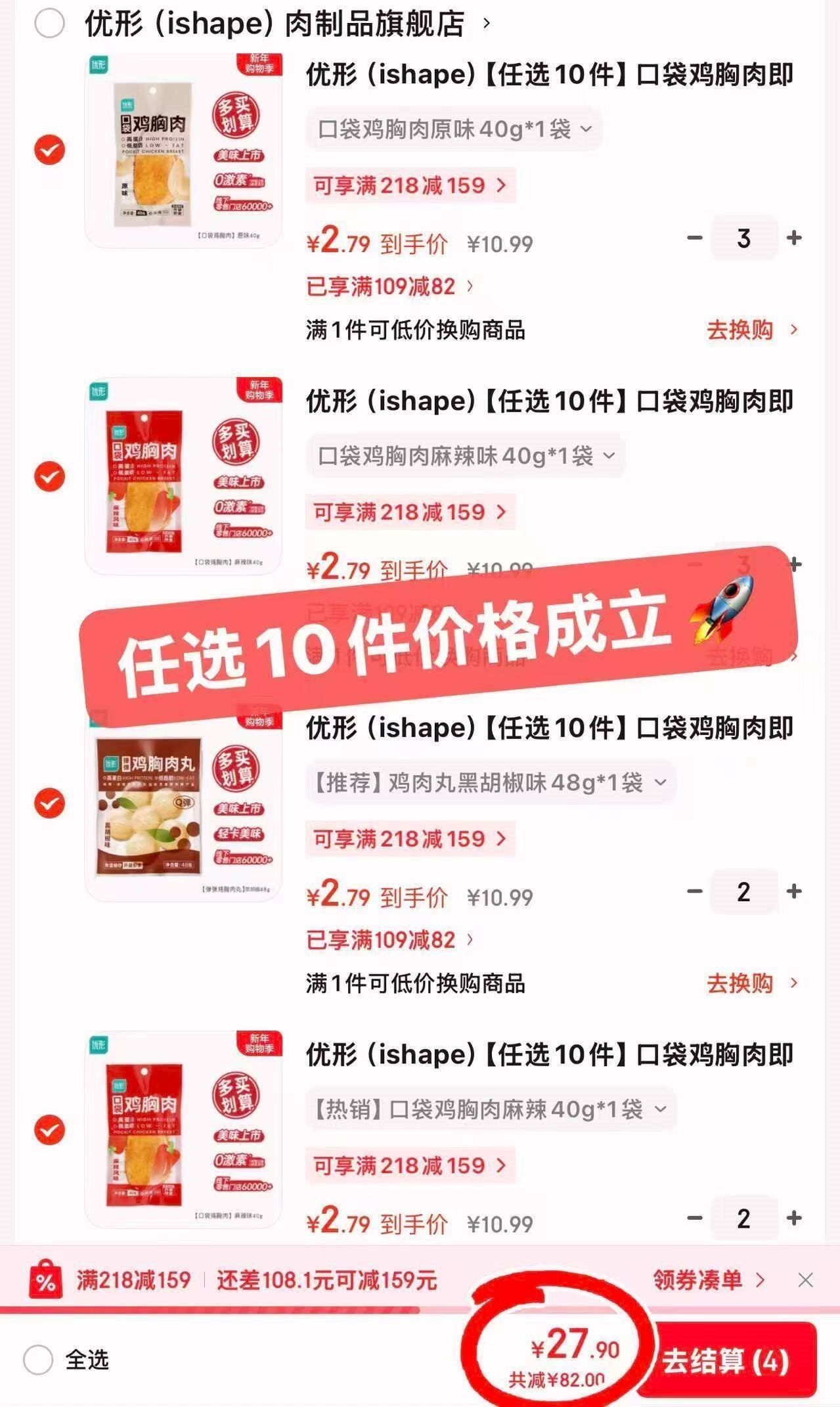
Task: Dismiss the 满218减159 promotion banner
Action: point(805,1280)
